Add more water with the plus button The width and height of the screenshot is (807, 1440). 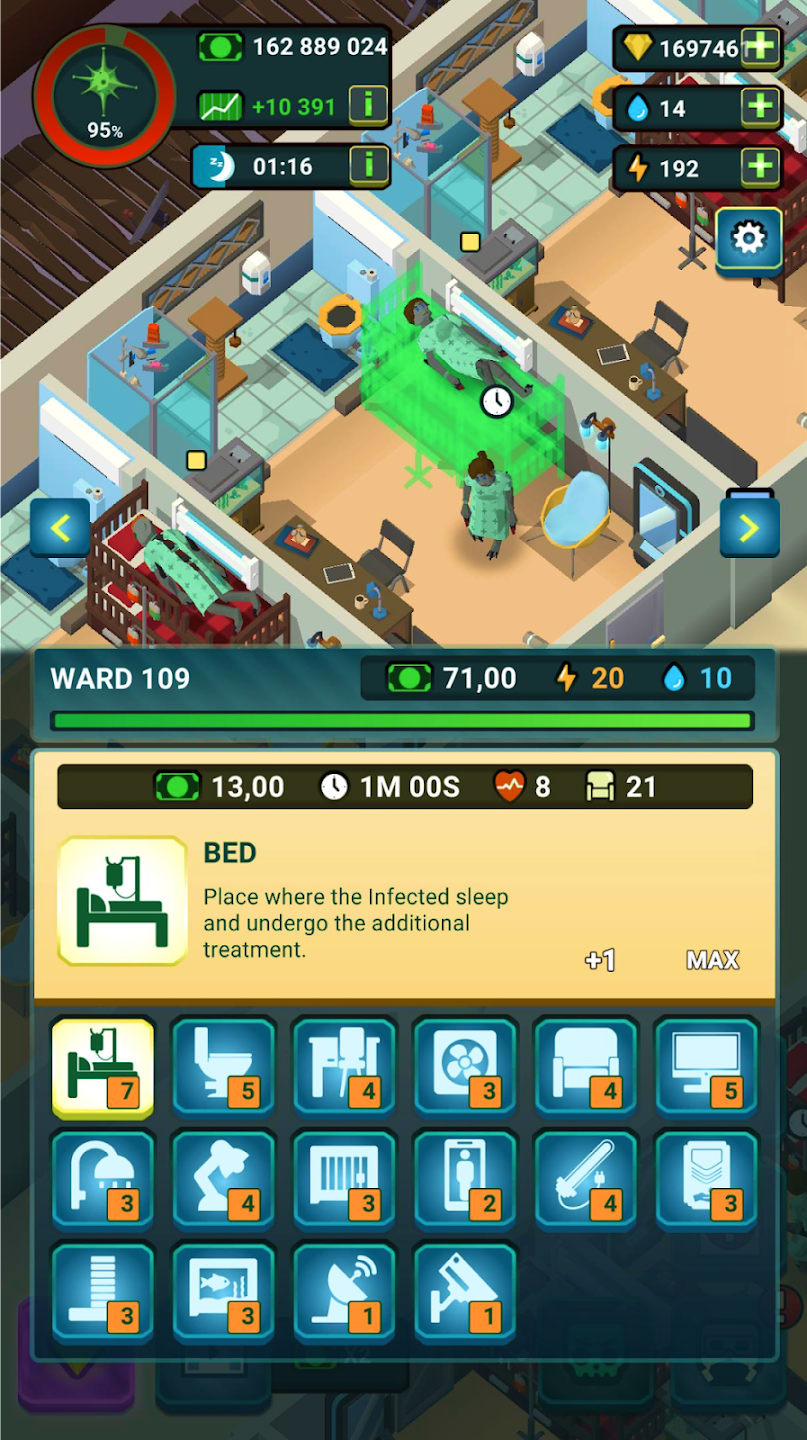(x=761, y=107)
